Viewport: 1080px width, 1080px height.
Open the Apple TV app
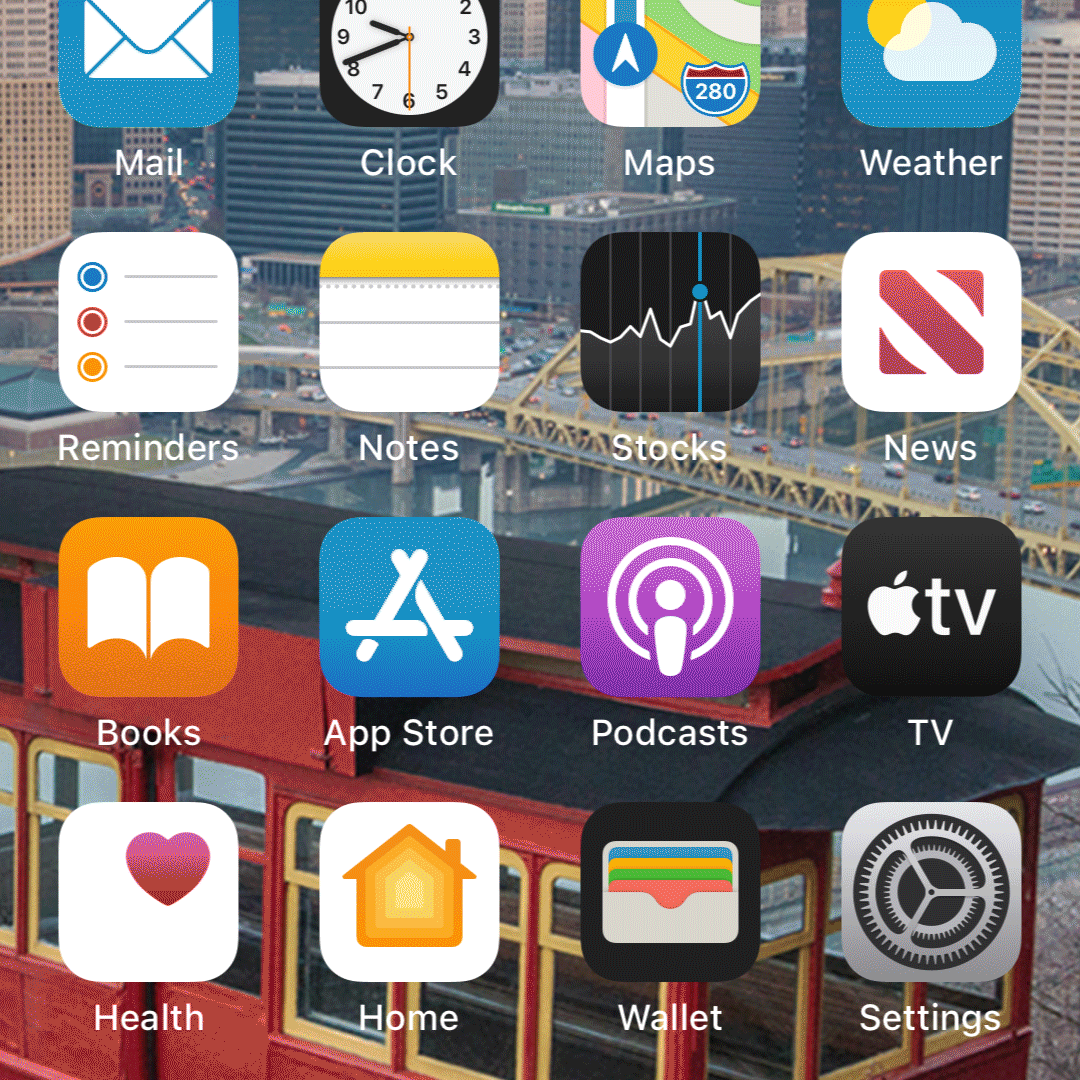931,607
